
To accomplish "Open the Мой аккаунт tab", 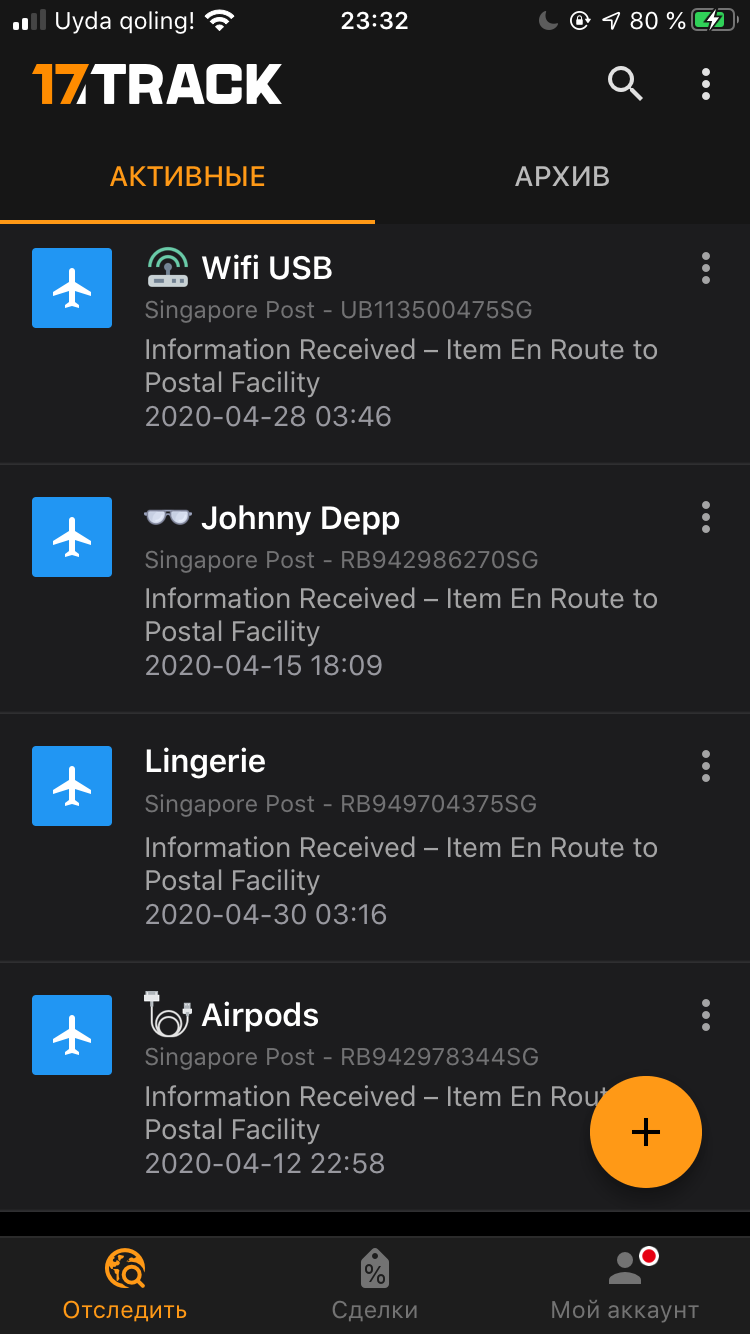I will click(625, 1285).
